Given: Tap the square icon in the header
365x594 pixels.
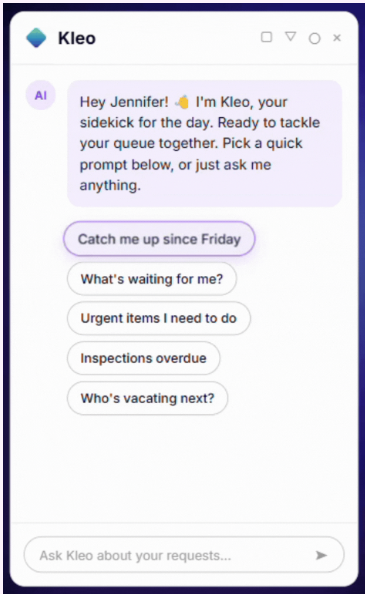Looking at the screenshot, I should [x=267, y=37].
